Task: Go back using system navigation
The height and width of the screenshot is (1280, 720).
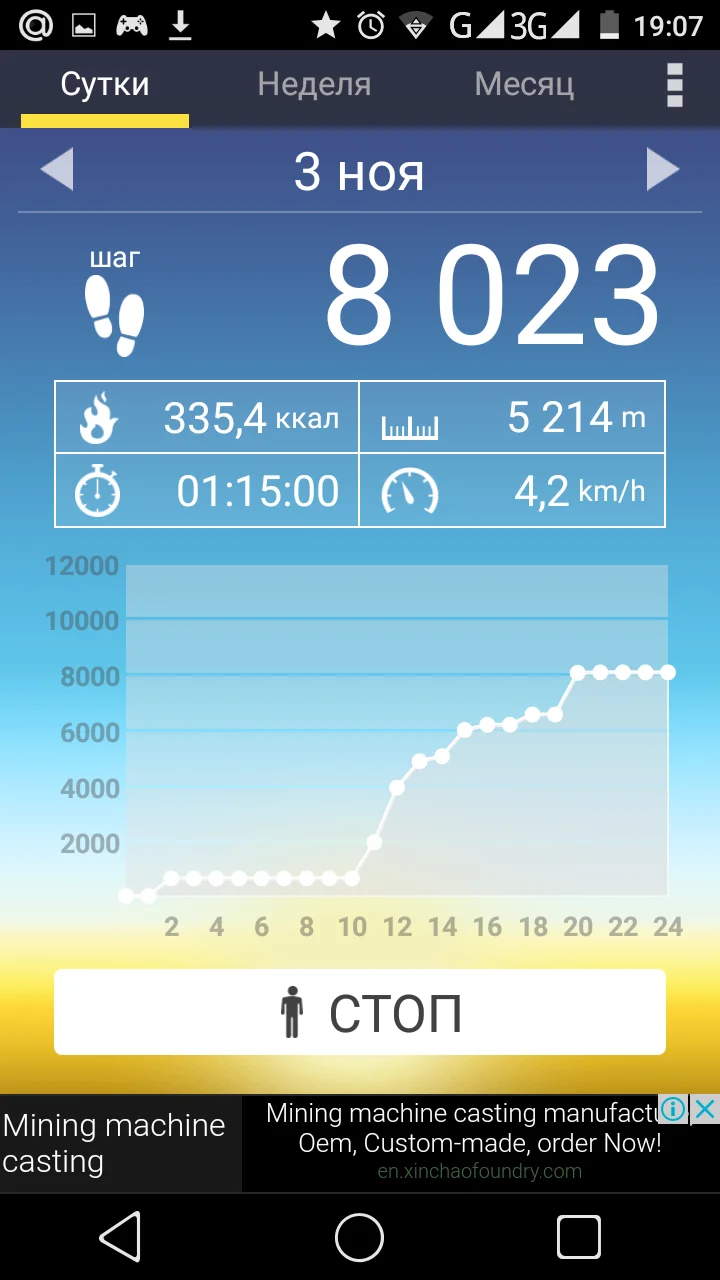Action: click(x=120, y=1238)
